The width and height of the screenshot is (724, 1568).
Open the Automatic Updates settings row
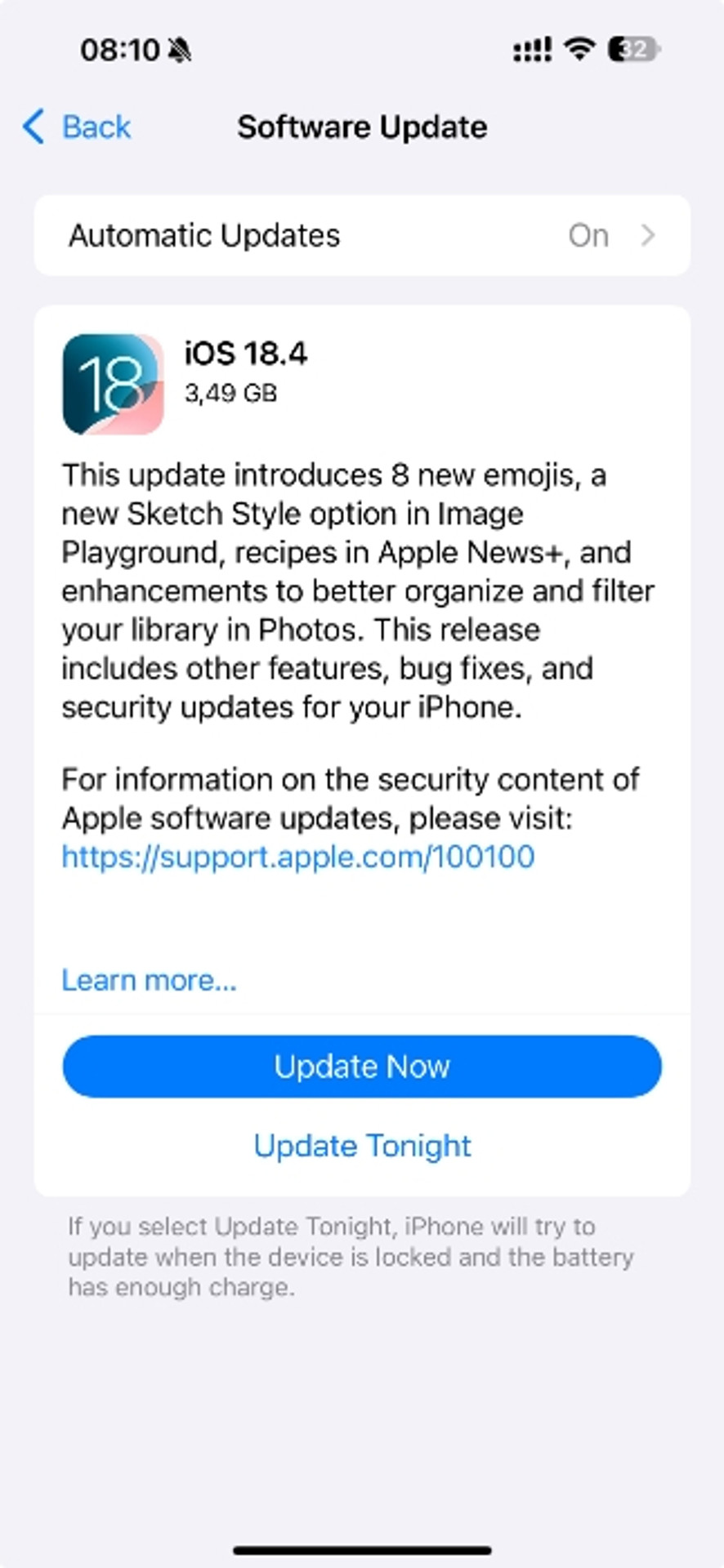click(362, 235)
